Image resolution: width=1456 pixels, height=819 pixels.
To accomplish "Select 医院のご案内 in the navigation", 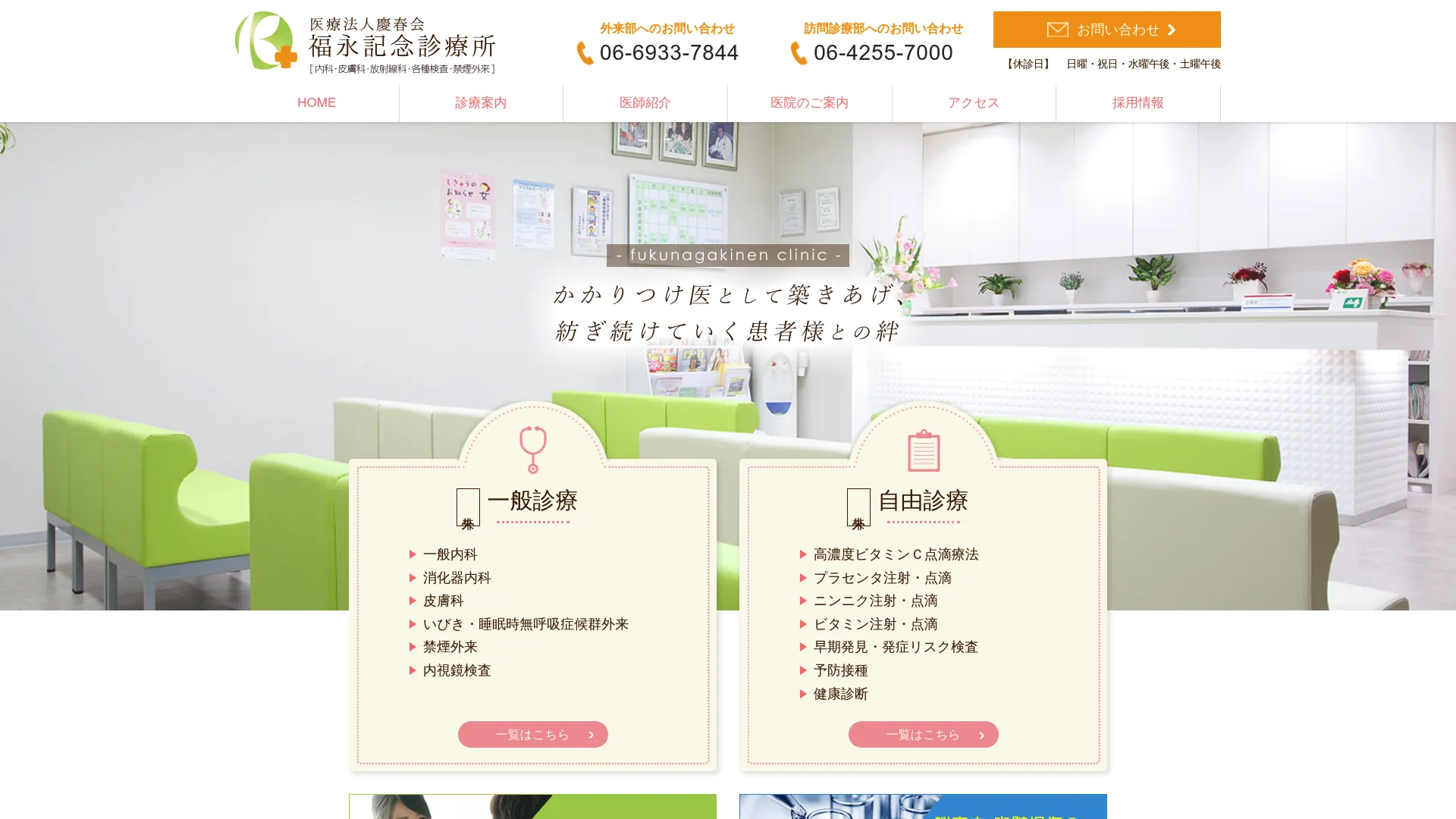I will coord(809,102).
